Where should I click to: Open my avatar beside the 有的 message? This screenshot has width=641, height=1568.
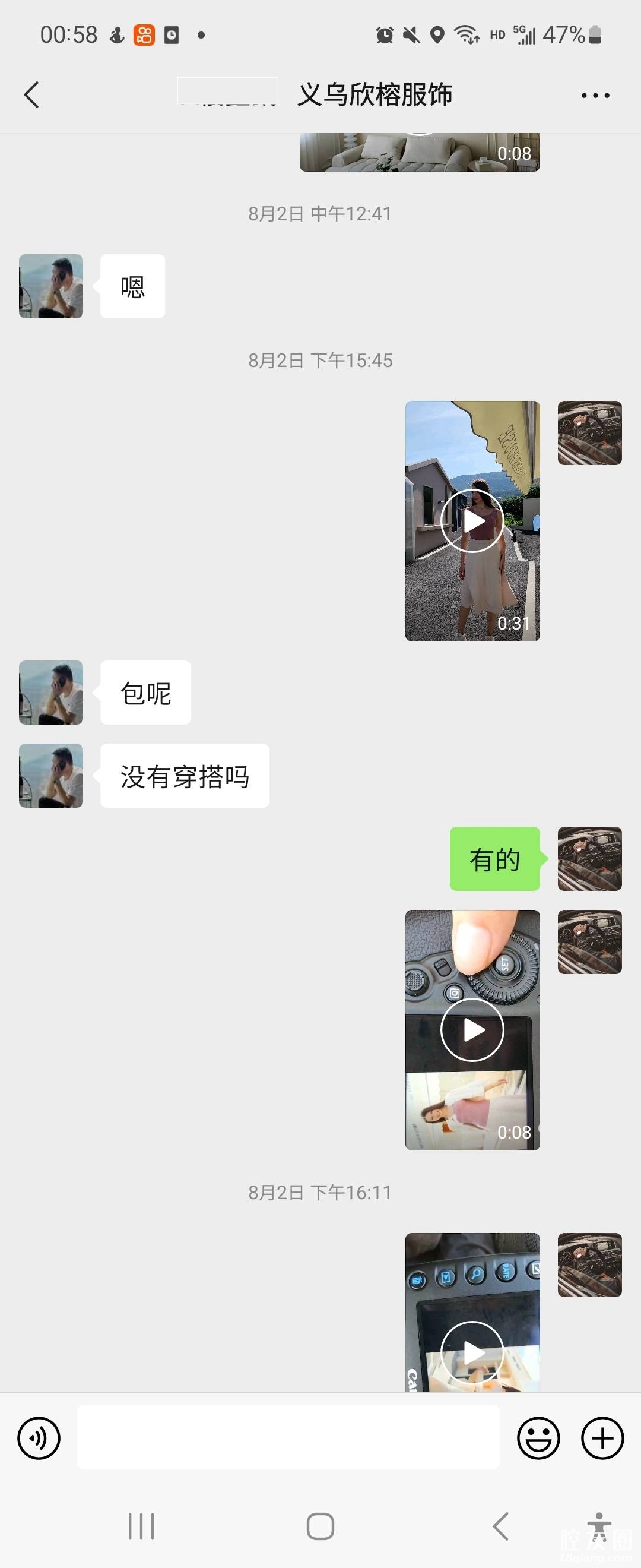589,859
